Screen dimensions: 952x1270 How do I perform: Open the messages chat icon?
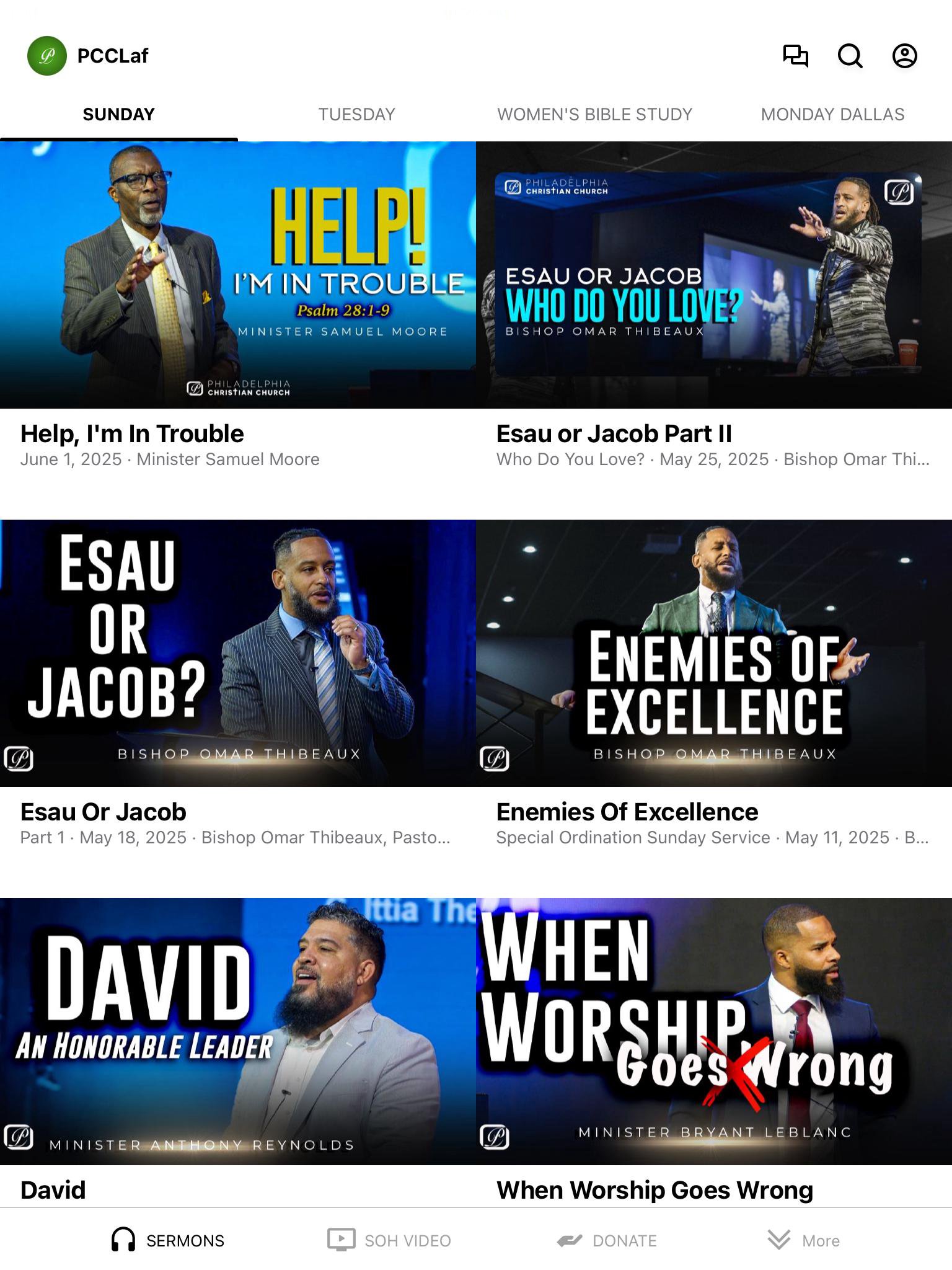tap(795, 56)
